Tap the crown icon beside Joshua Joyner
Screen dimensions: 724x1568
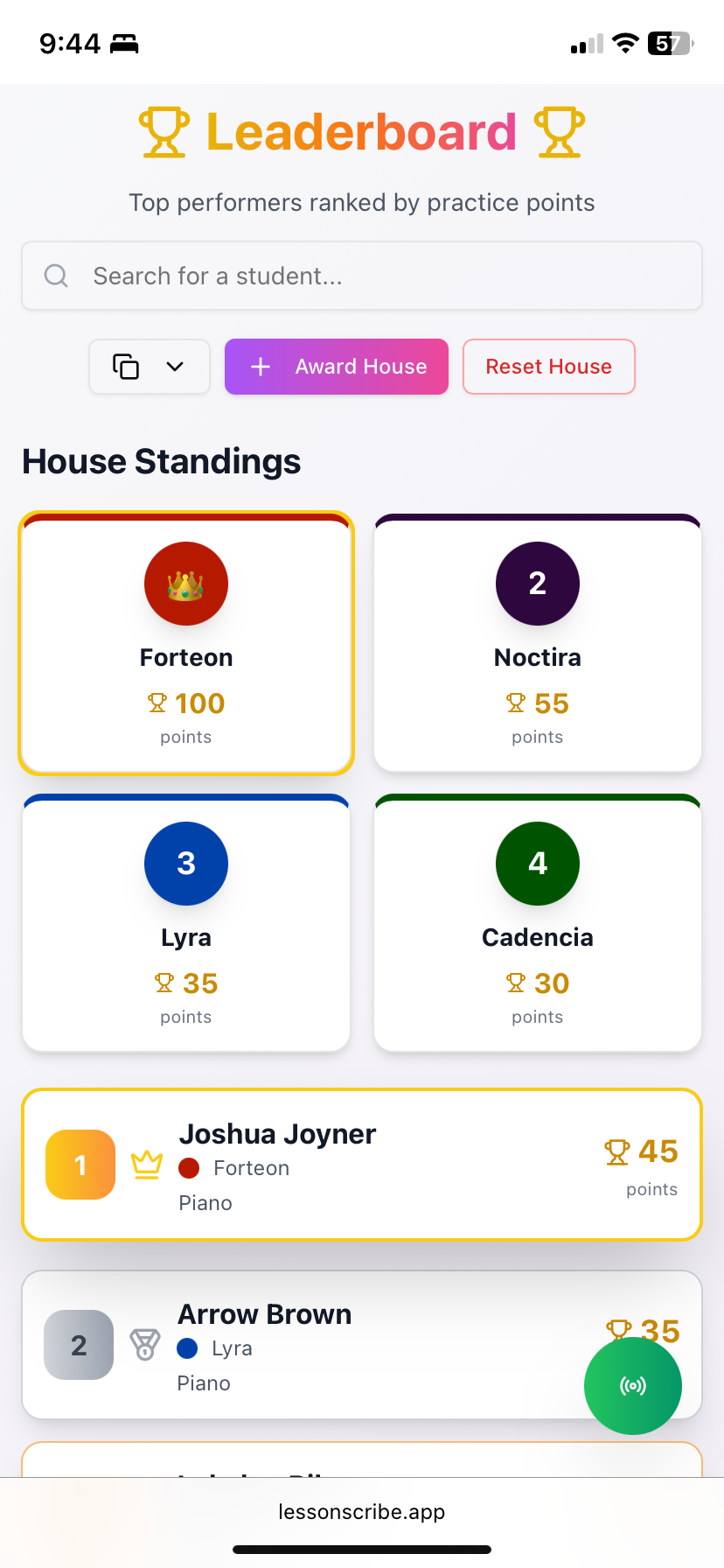tap(146, 1164)
